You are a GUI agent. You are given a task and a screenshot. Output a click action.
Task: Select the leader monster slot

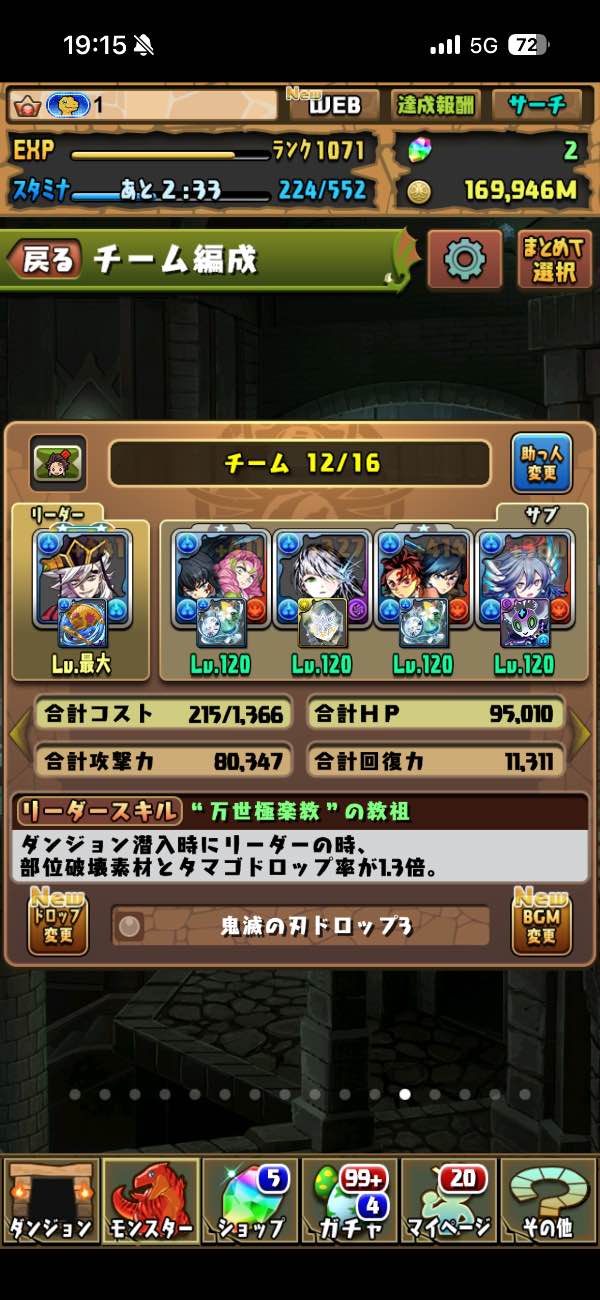82,592
